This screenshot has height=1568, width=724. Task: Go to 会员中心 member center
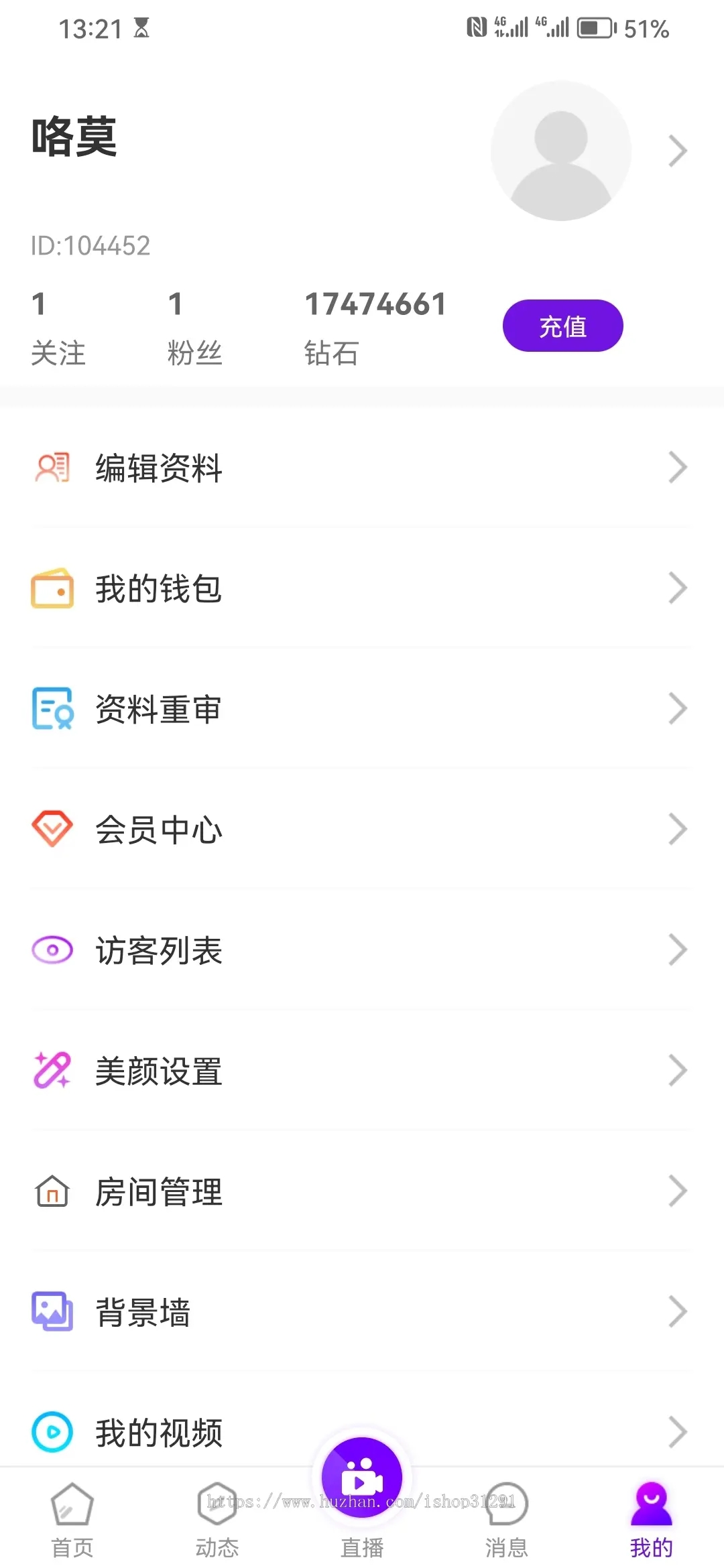pyautogui.click(x=362, y=830)
